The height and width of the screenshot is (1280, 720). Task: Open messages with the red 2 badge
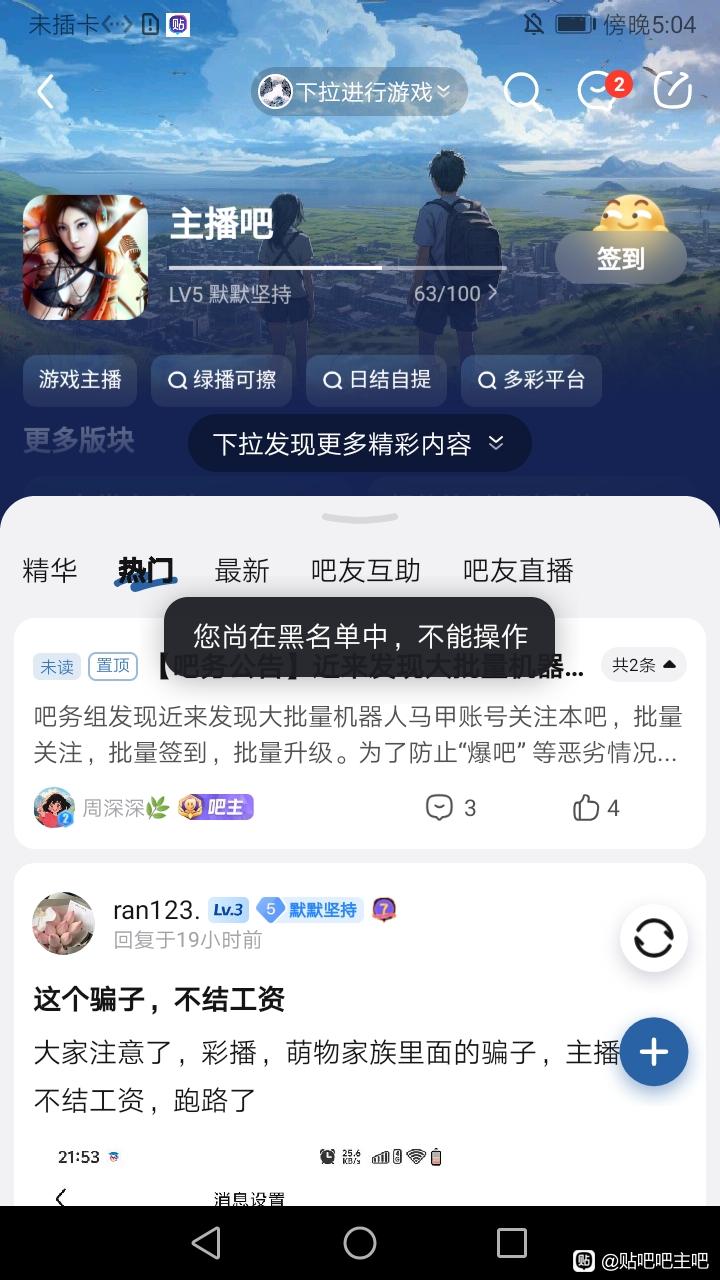tap(598, 92)
